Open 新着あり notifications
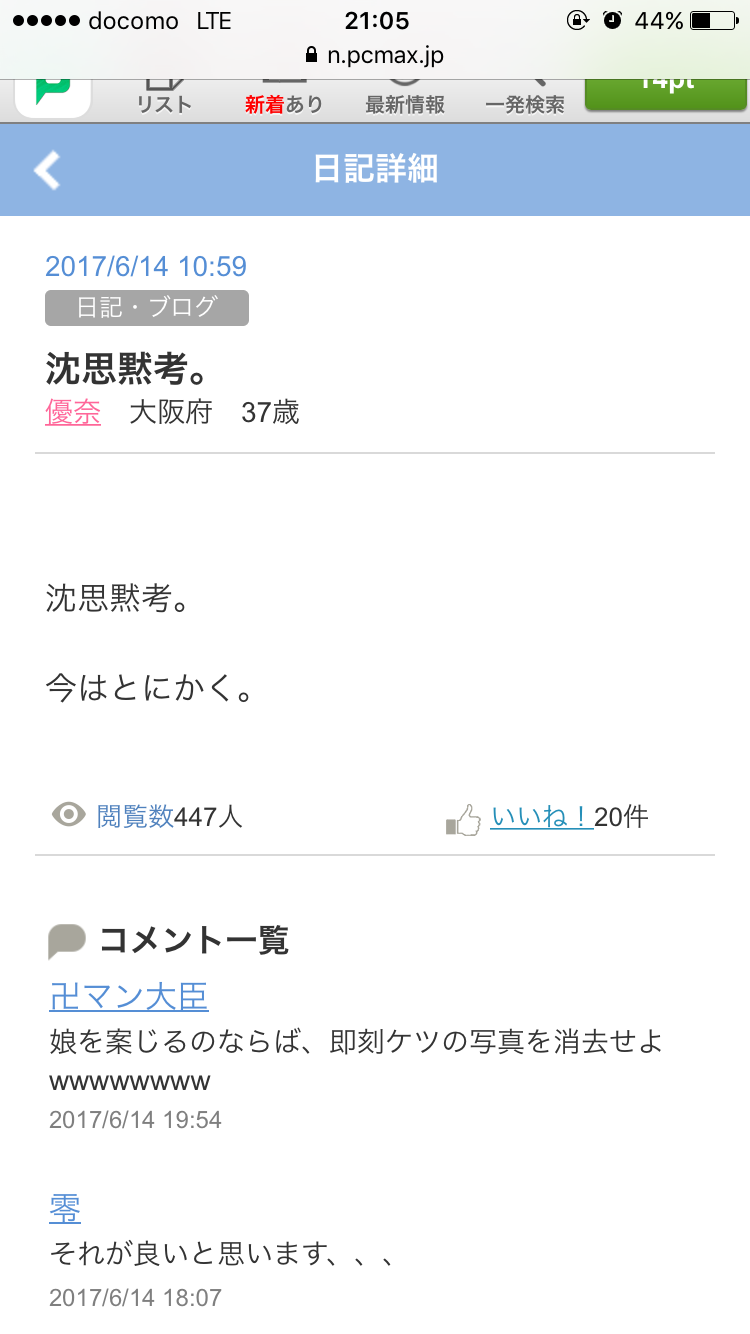This screenshot has height=1334, width=750. (284, 99)
